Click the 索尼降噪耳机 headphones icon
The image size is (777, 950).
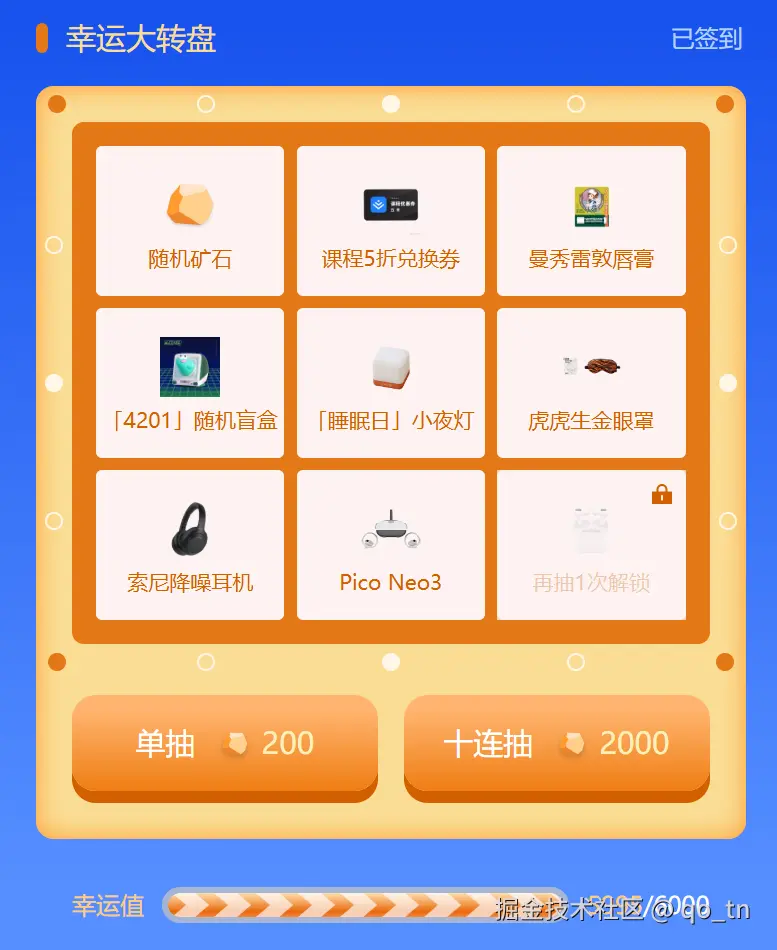coord(190,525)
